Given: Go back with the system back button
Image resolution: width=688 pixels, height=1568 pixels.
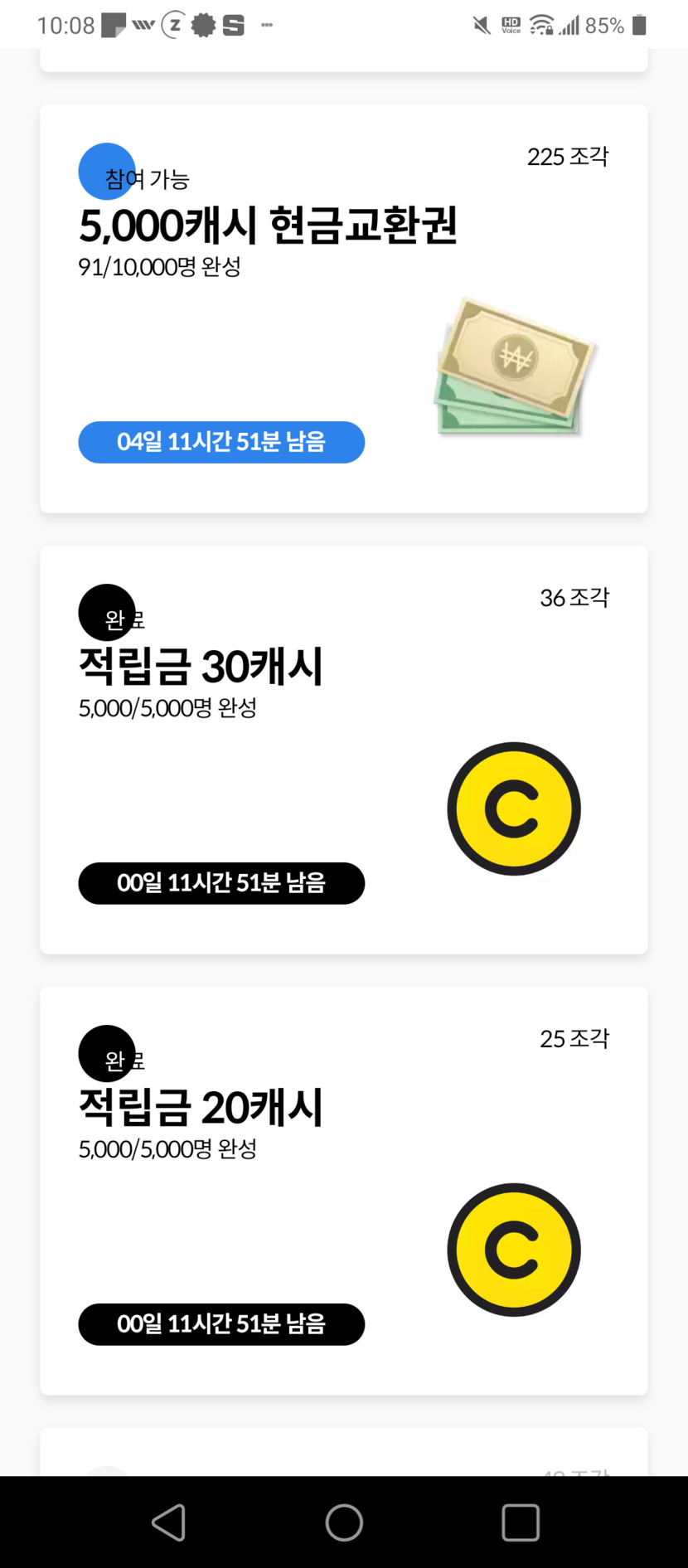Looking at the screenshot, I should point(169,1522).
